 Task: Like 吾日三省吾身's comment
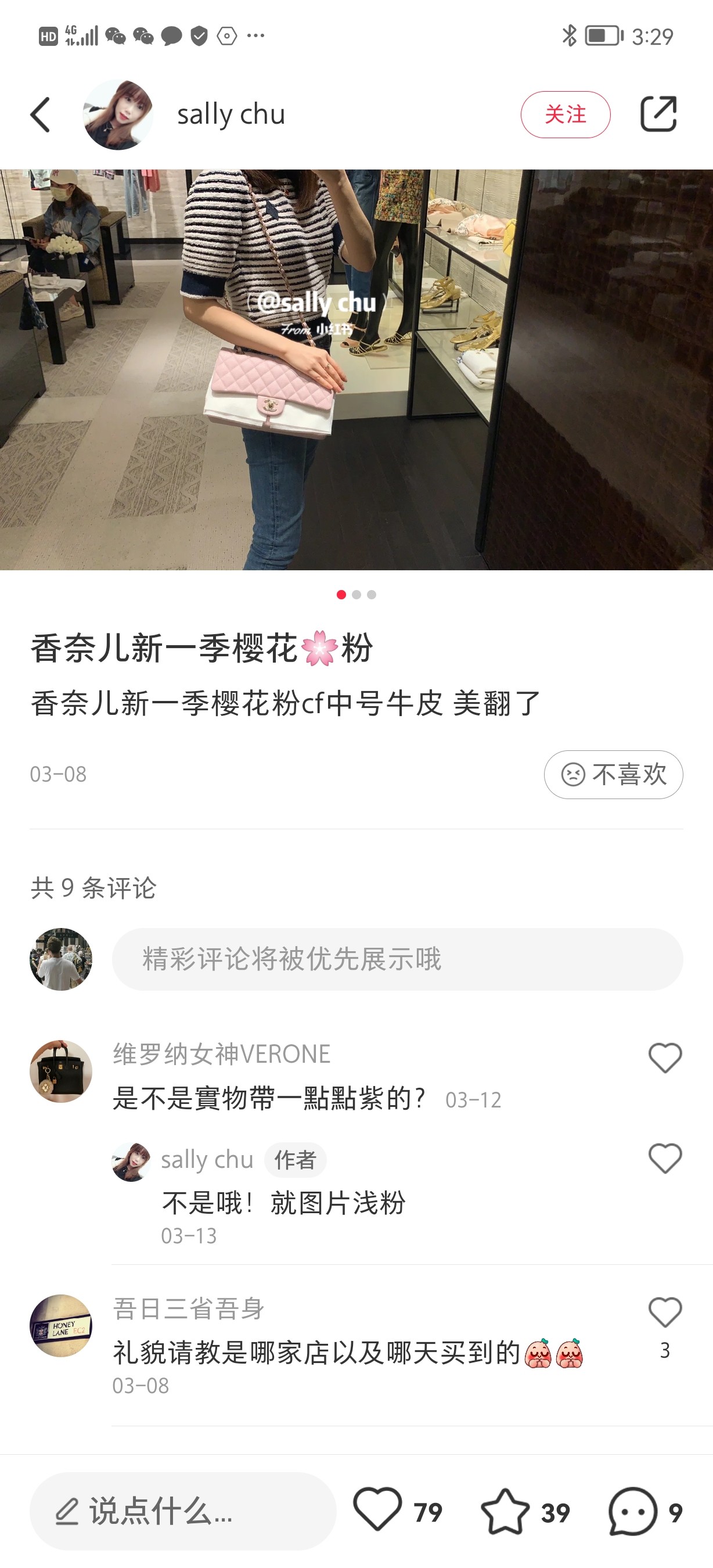point(665,1312)
